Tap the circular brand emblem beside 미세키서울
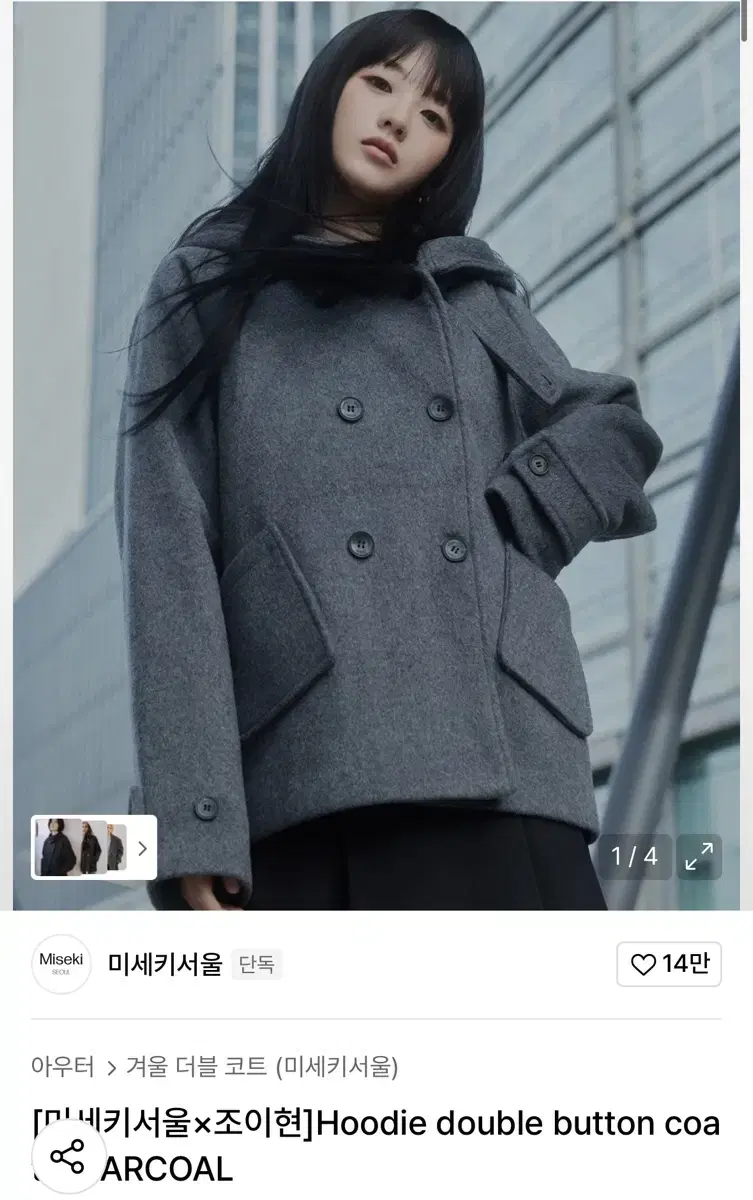This screenshot has width=753, height=1200. (61, 964)
